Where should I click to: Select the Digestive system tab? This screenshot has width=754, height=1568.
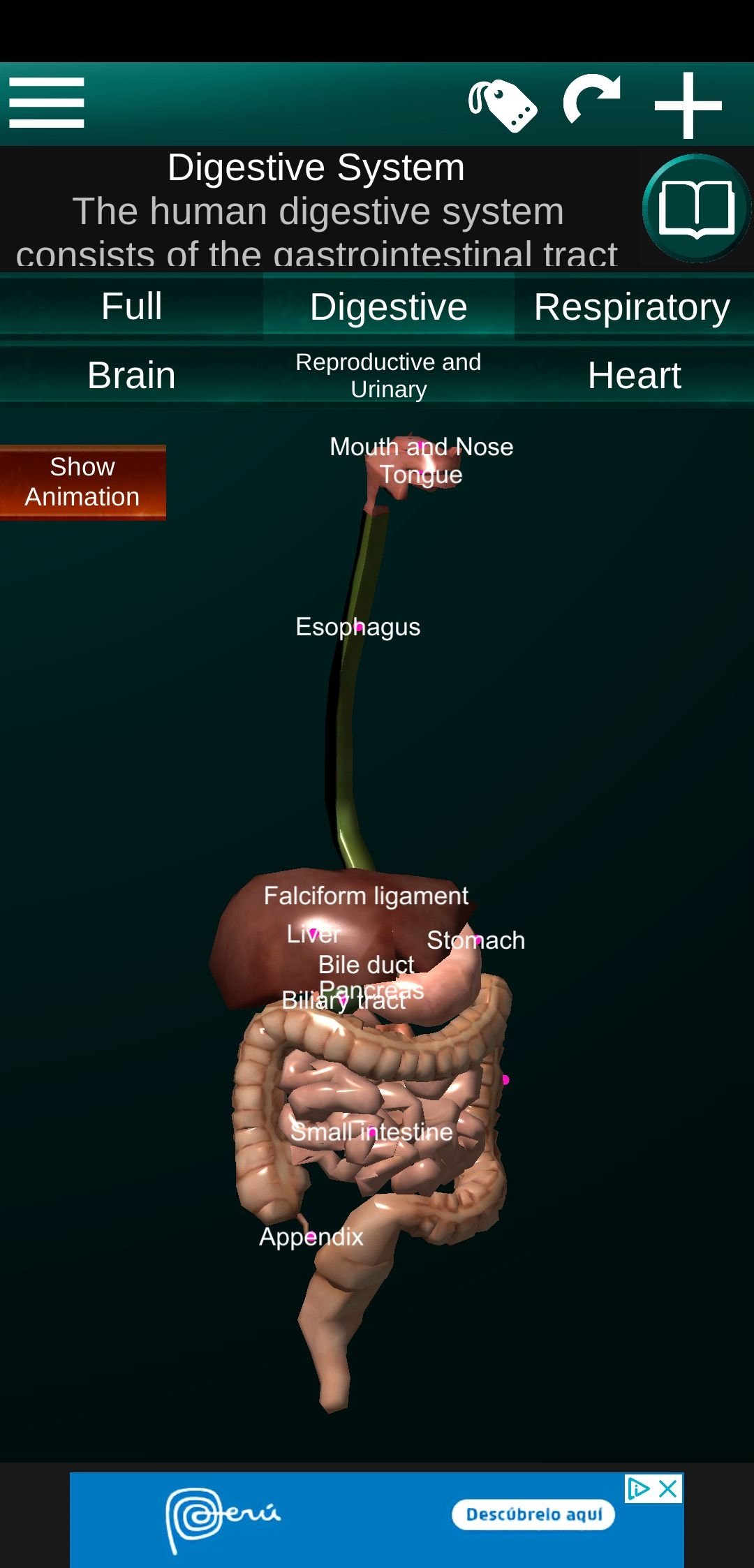click(388, 306)
